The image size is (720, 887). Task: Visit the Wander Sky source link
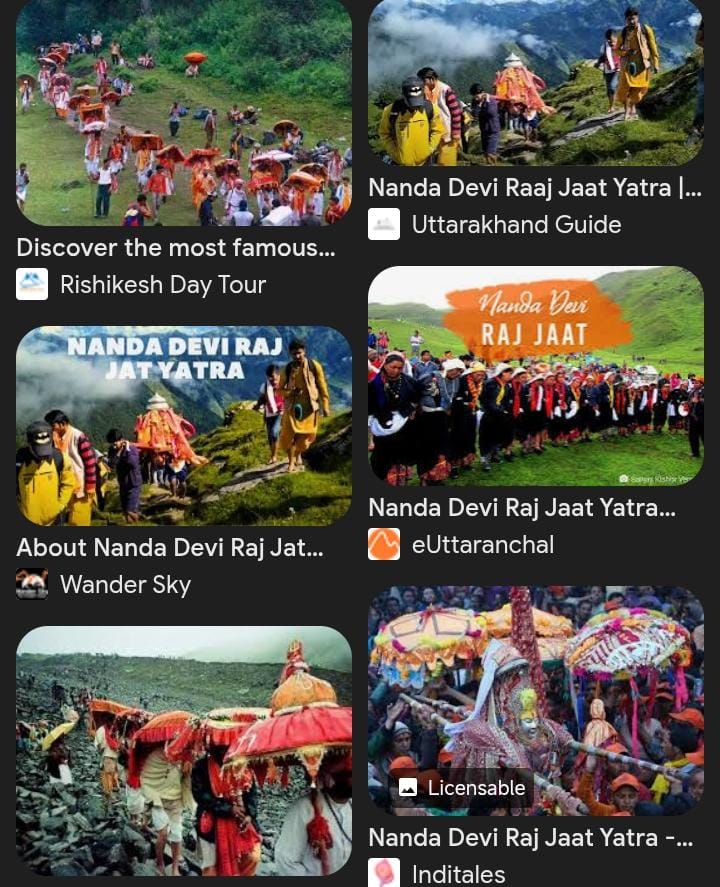click(125, 585)
